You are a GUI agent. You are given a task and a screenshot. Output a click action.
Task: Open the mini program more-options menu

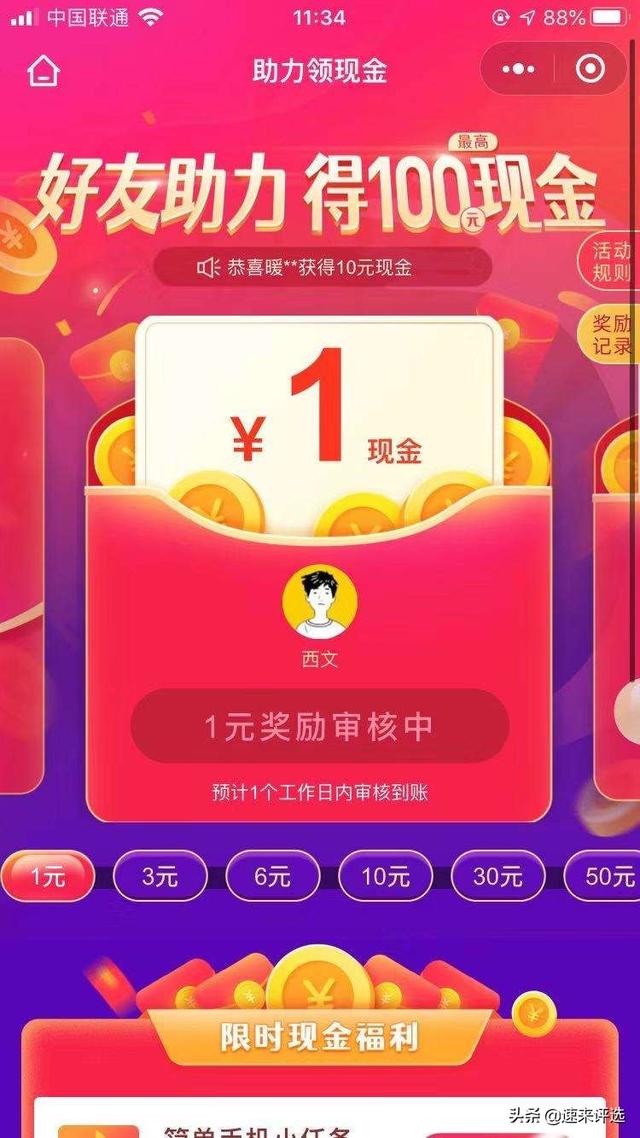518,70
